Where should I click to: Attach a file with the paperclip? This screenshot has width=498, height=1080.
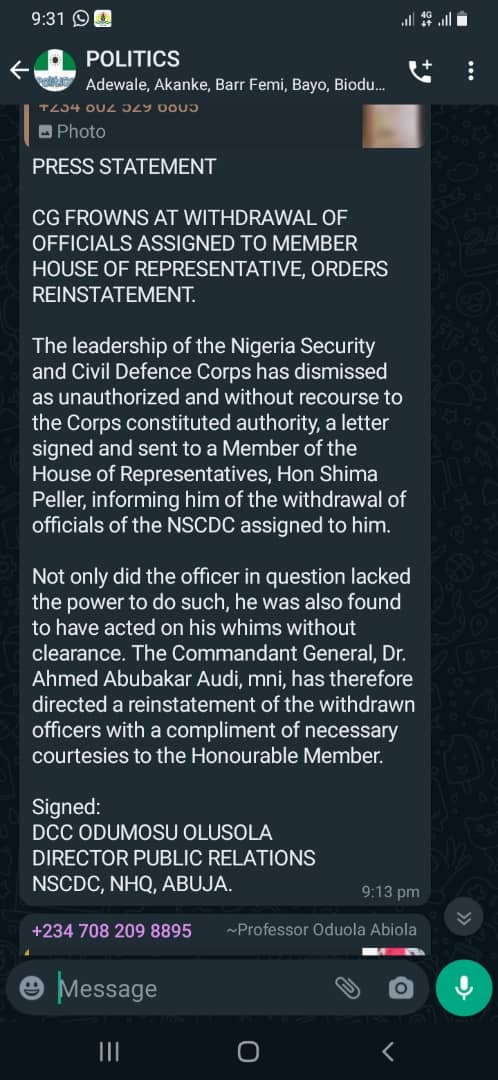coord(348,989)
